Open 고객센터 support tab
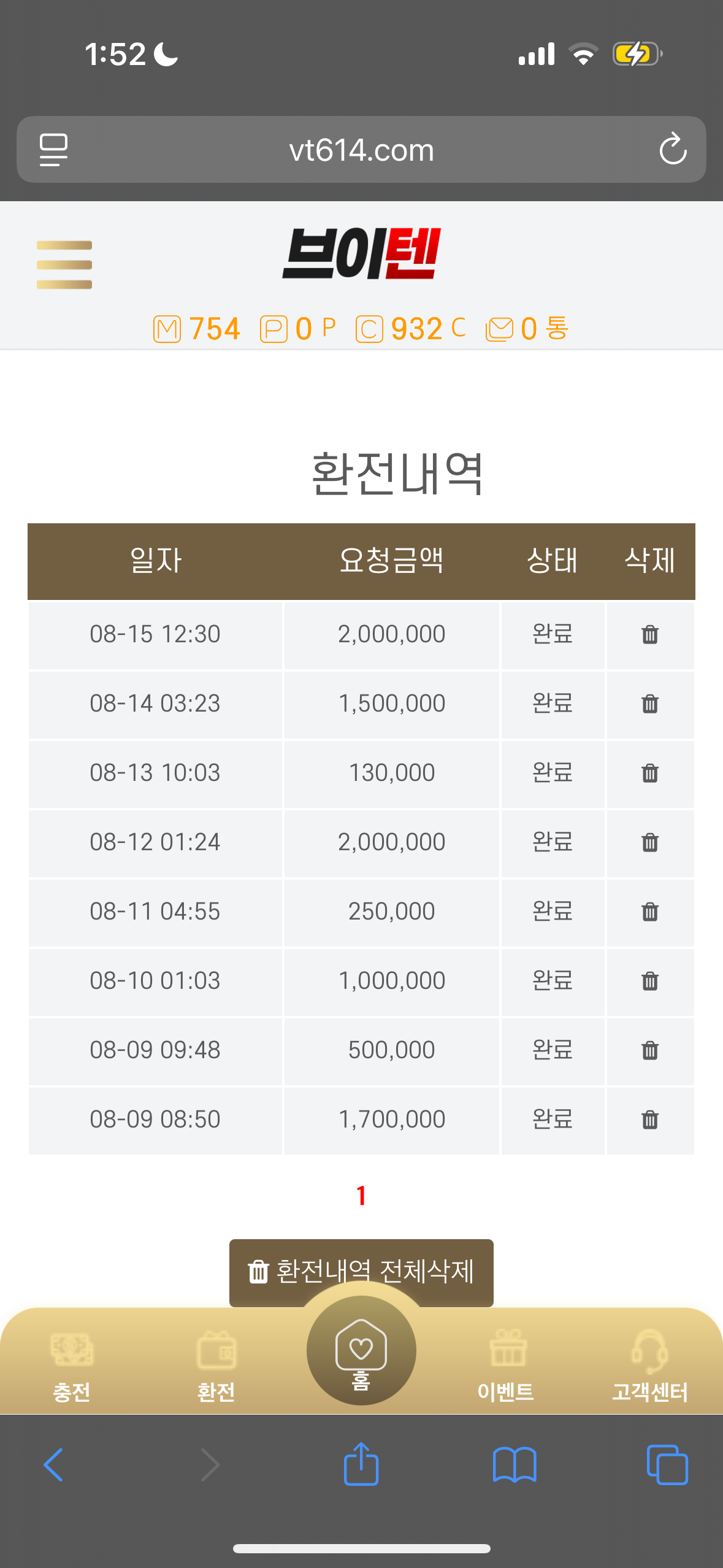723x1568 pixels. point(650,1366)
